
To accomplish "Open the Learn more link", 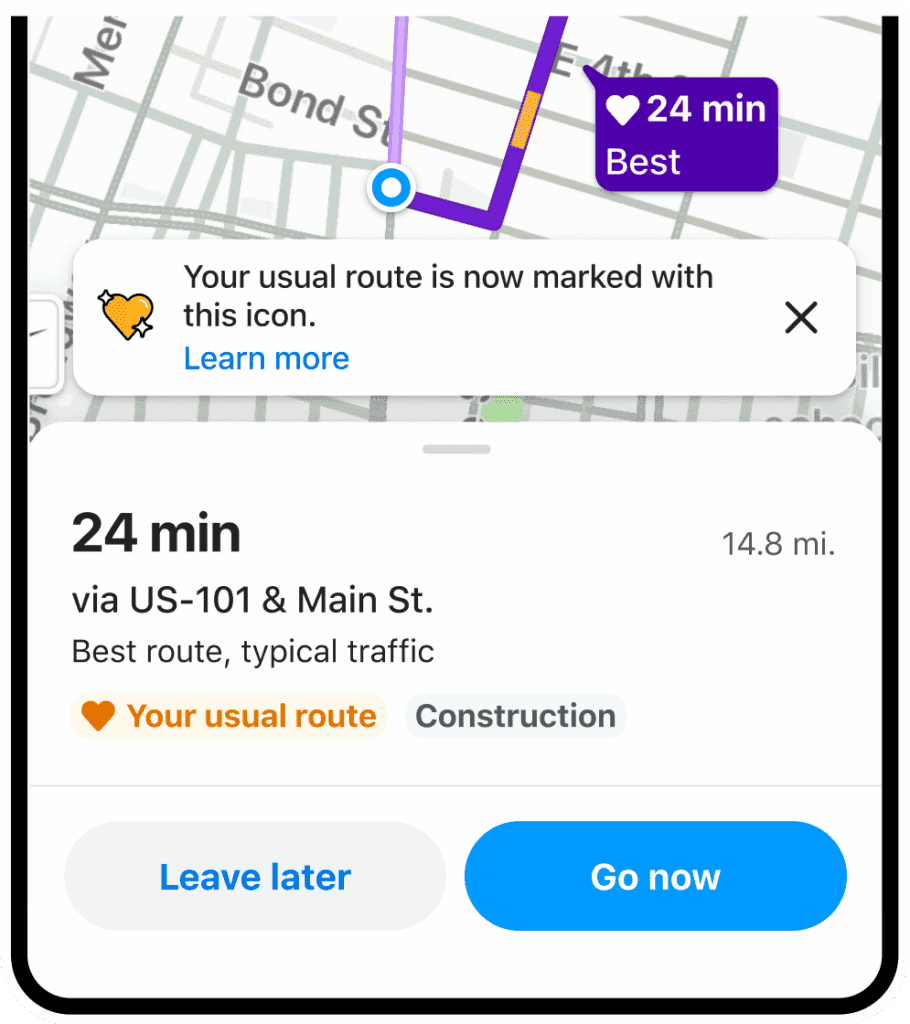I will (x=266, y=359).
